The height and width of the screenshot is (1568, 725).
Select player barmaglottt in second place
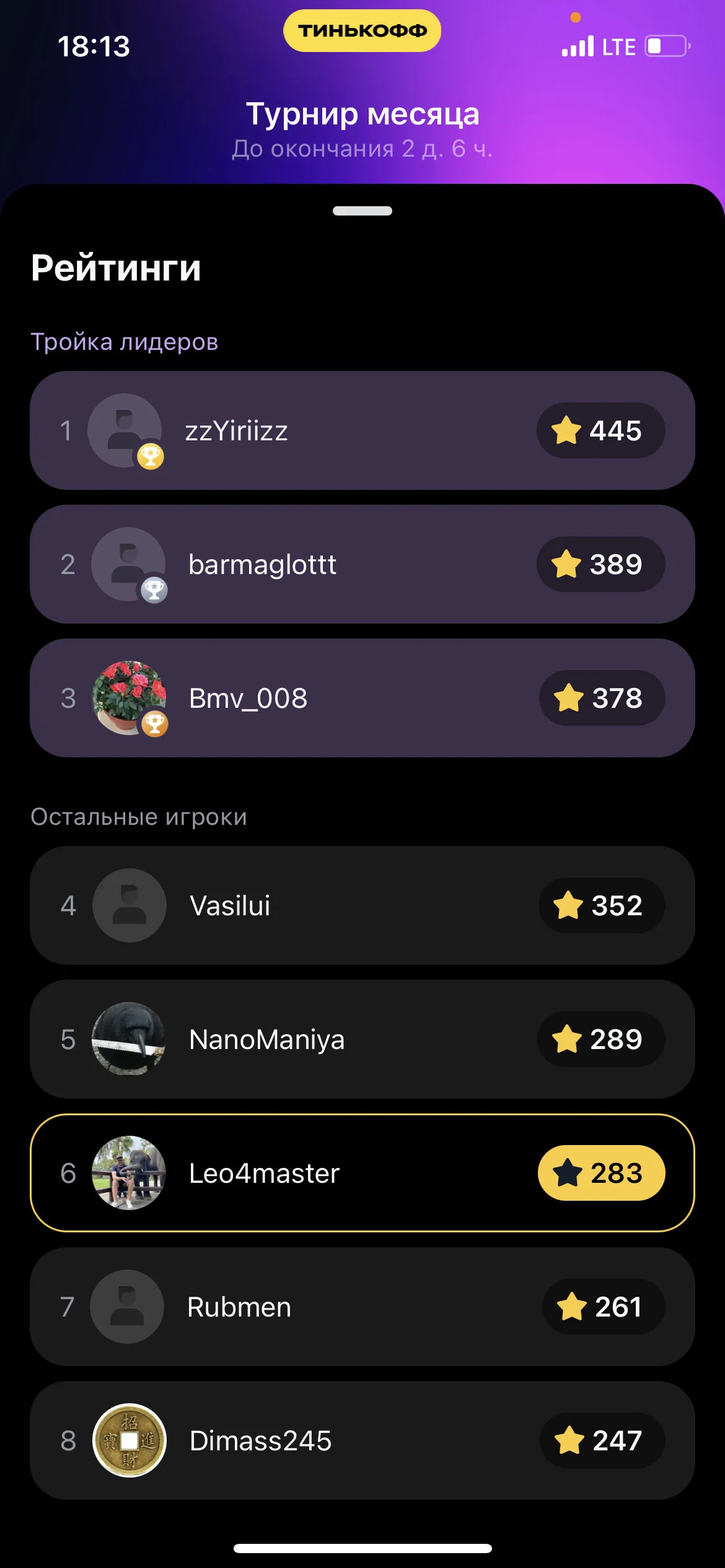point(362,564)
